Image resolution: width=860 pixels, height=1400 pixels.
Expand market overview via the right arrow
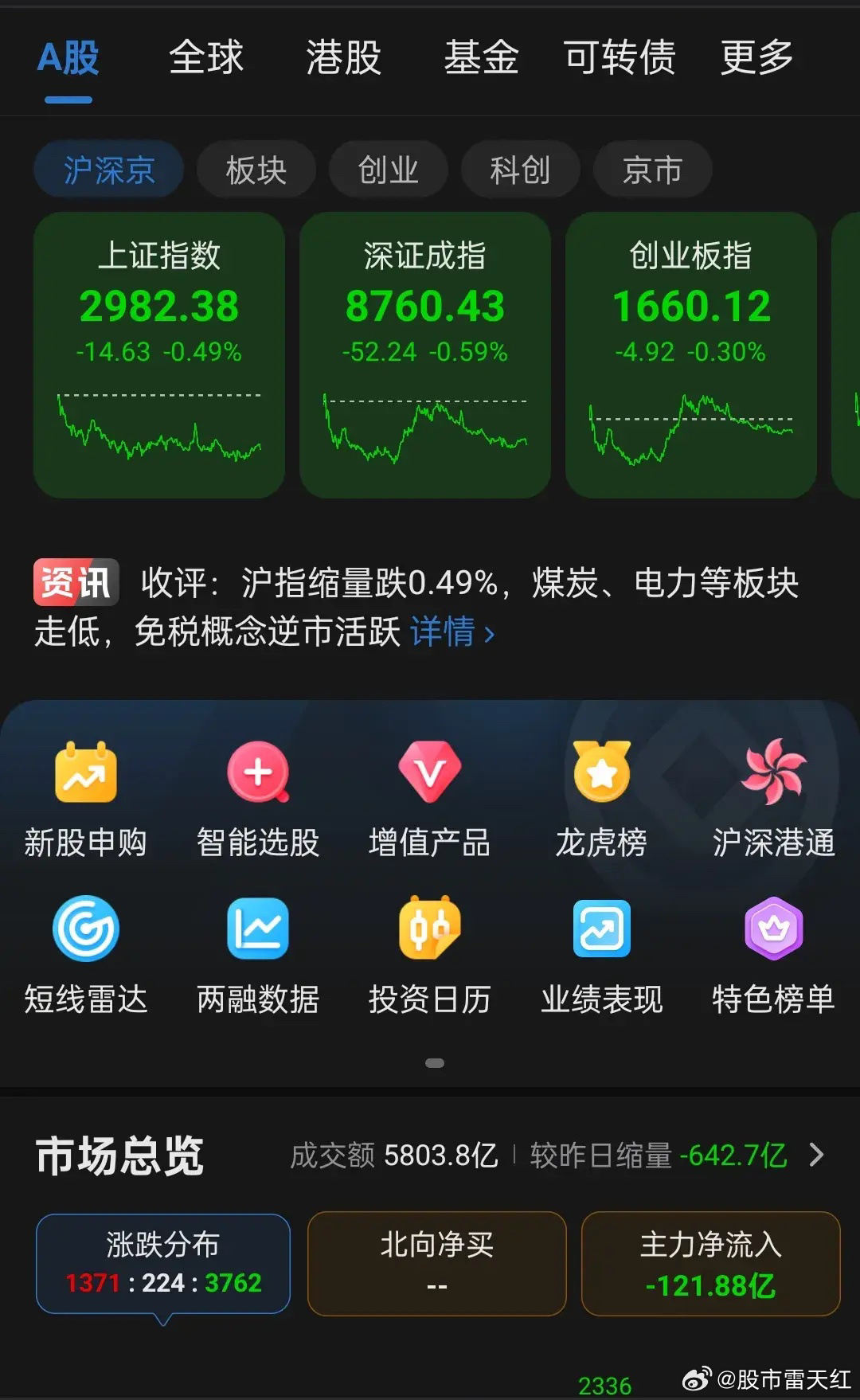click(x=815, y=1154)
